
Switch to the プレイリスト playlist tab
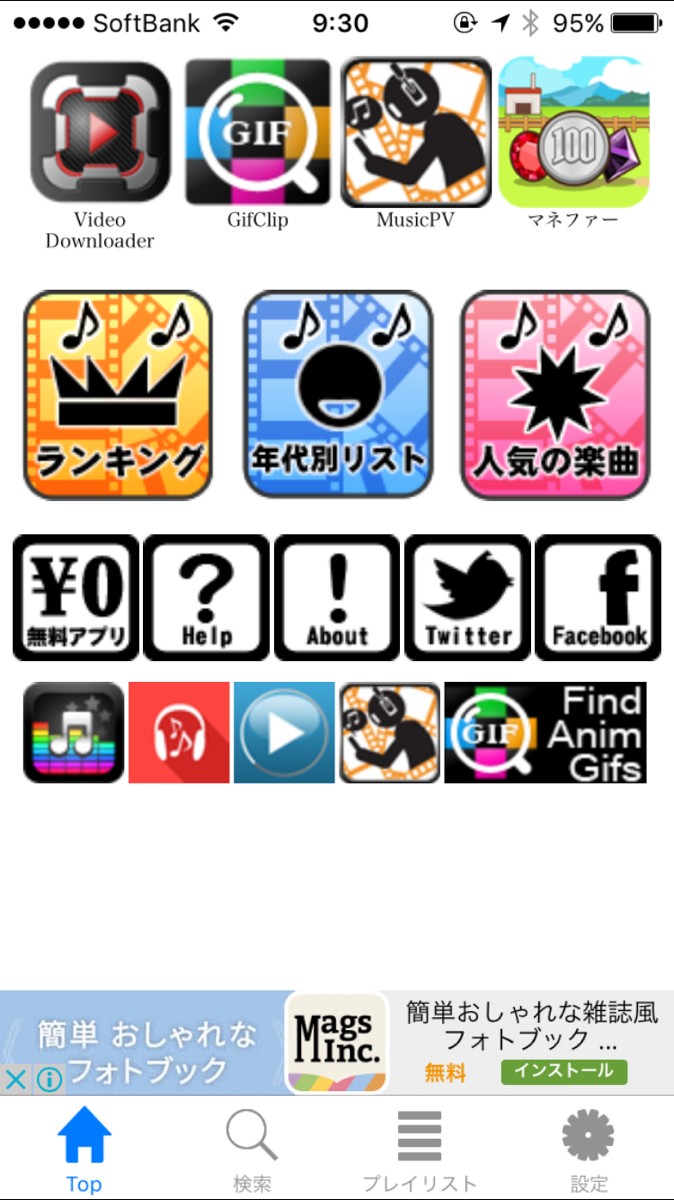coord(420,1152)
